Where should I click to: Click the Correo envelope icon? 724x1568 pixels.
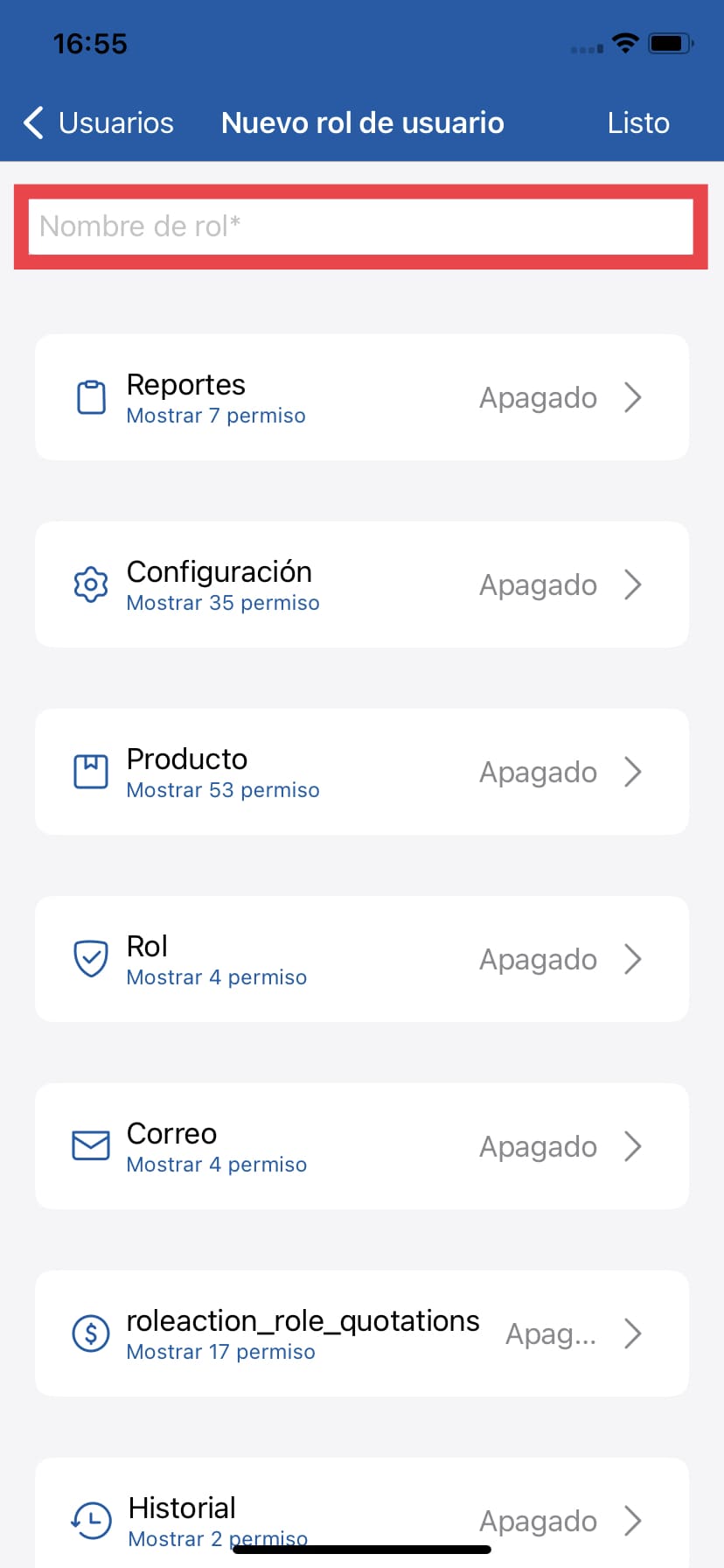click(90, 1146)
